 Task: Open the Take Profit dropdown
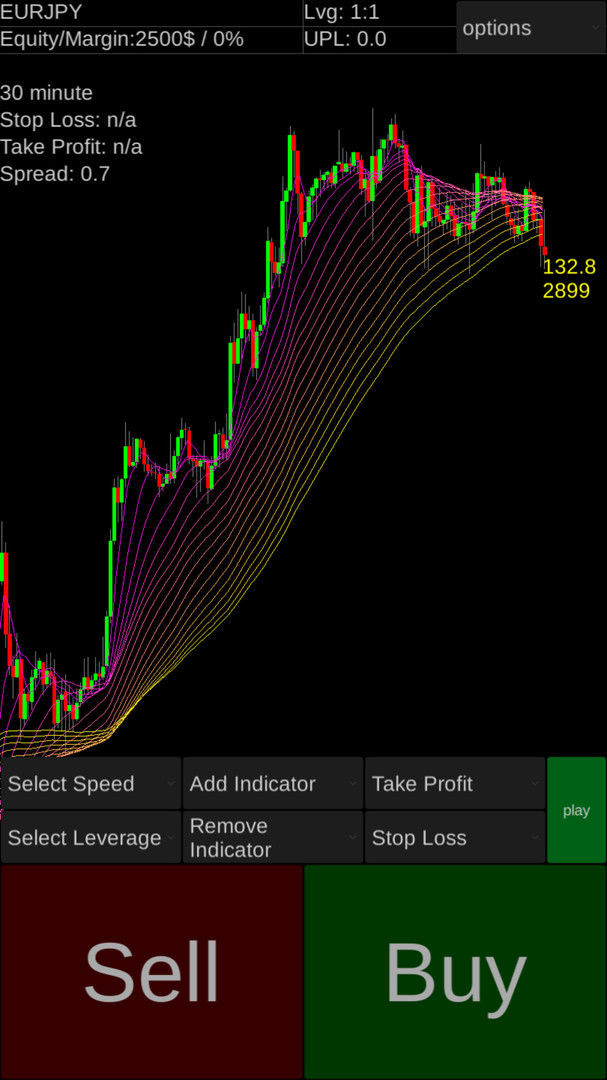pos(455,784)
